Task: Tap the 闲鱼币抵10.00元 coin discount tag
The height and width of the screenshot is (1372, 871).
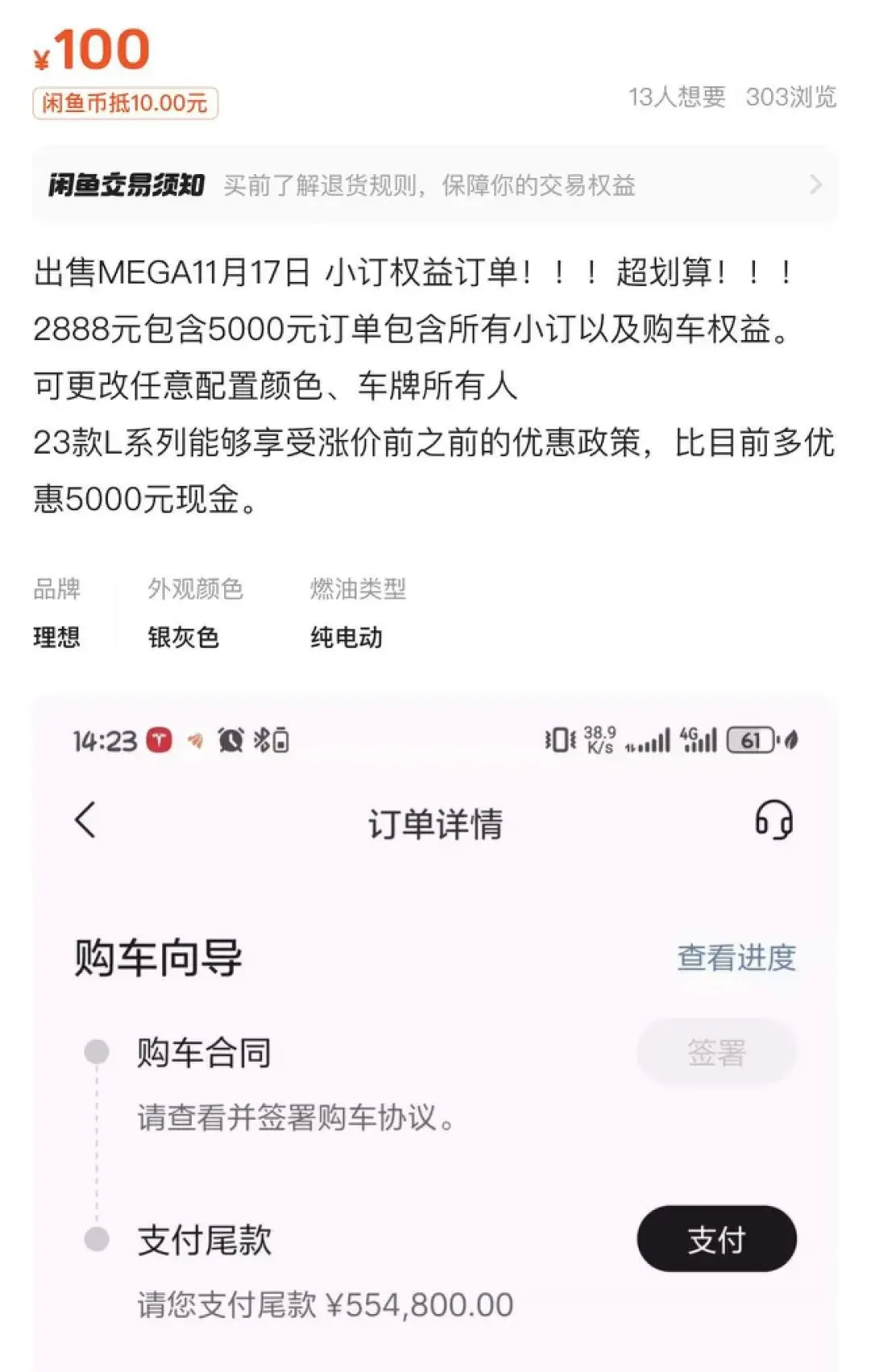Action: (x=125, y=103)
